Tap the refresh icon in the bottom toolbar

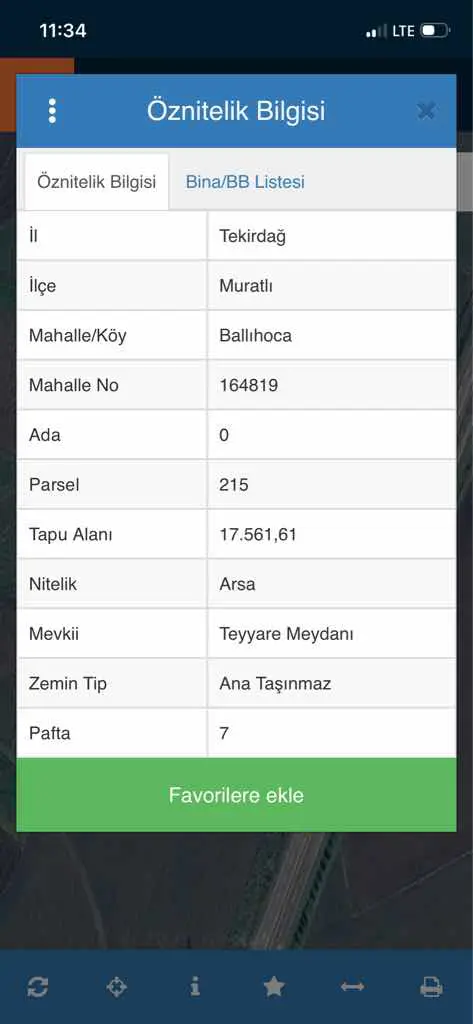pos(38,987)
